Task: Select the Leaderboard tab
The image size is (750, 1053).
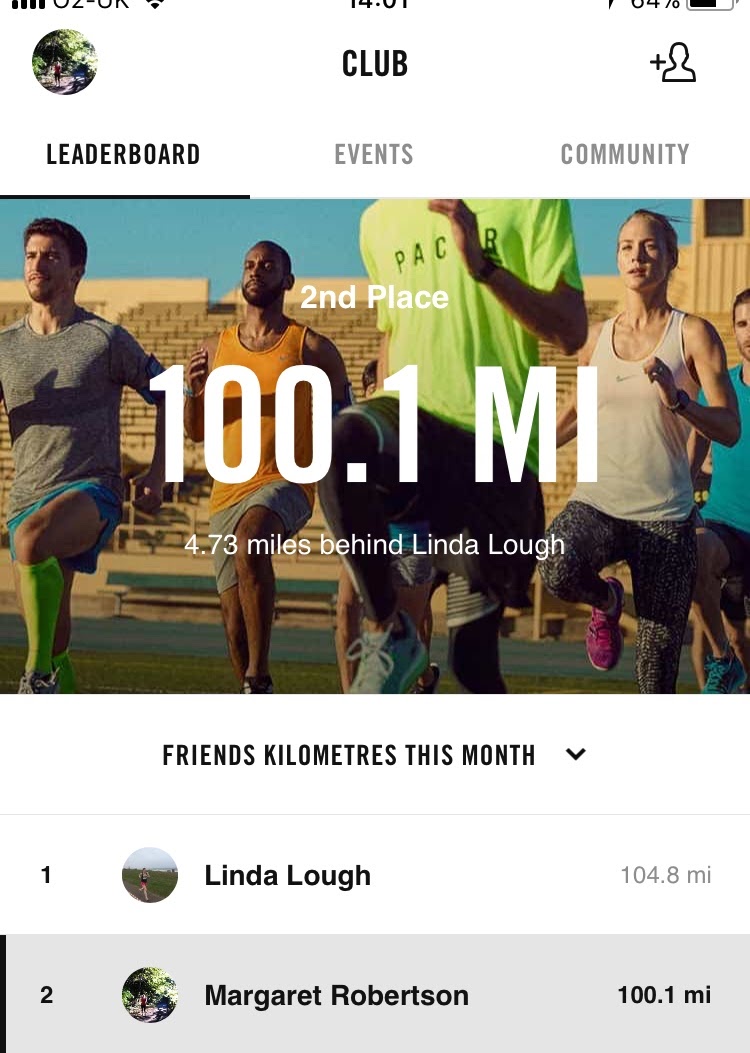Action: pyautogui.click(x=124, y=155)
